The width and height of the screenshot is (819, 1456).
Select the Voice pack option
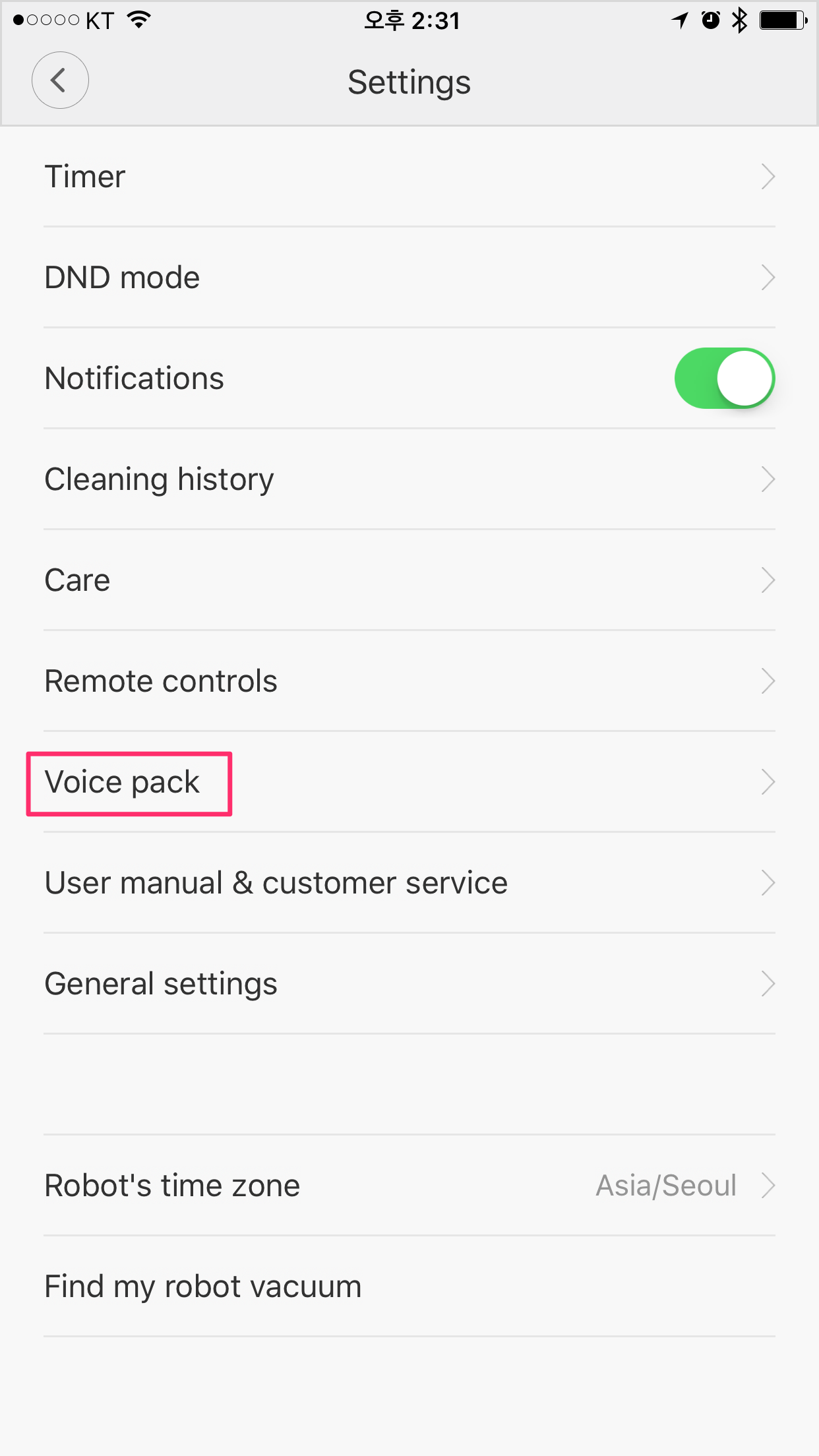[409, 782]
